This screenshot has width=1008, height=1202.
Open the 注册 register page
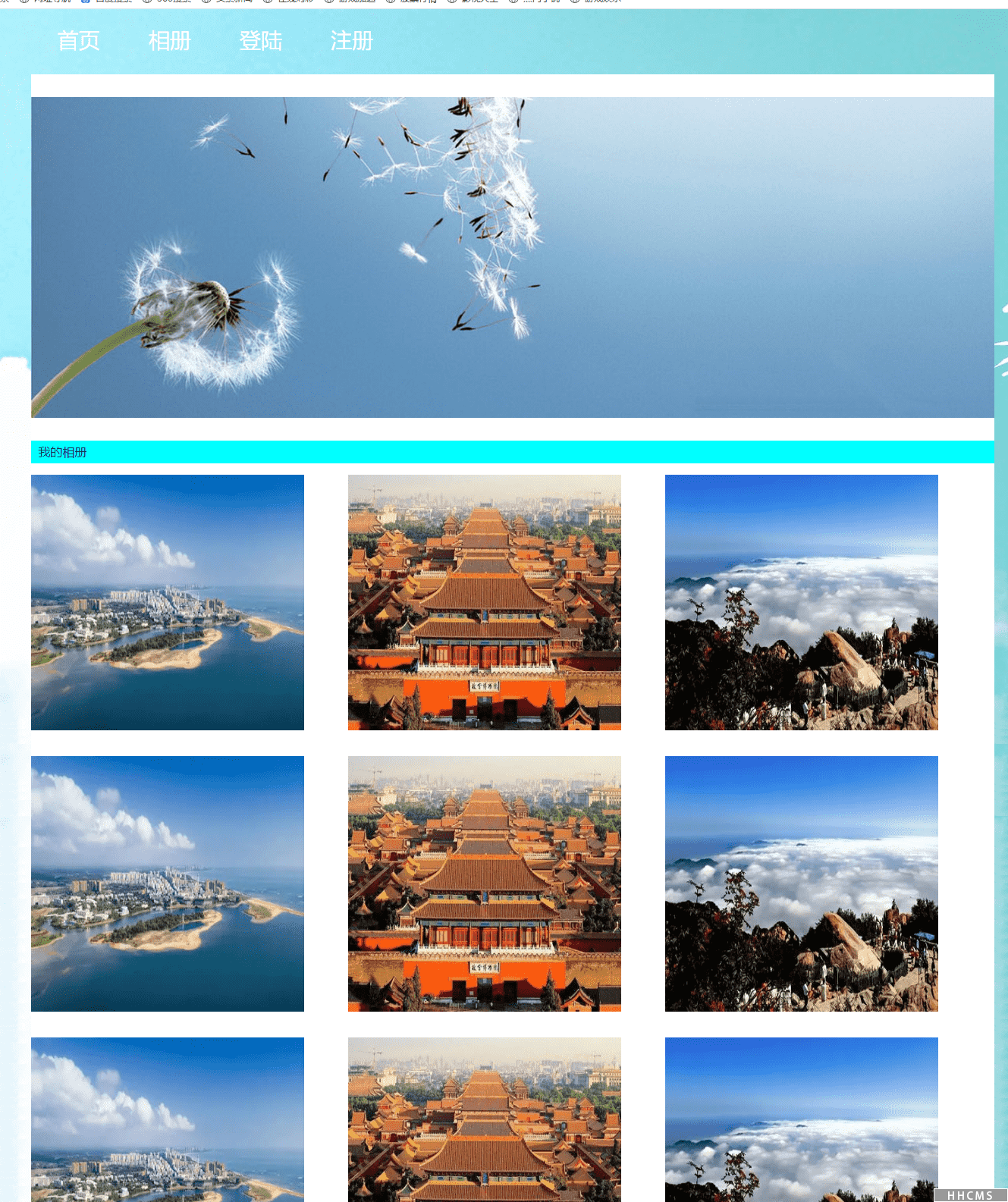point(352,41)
